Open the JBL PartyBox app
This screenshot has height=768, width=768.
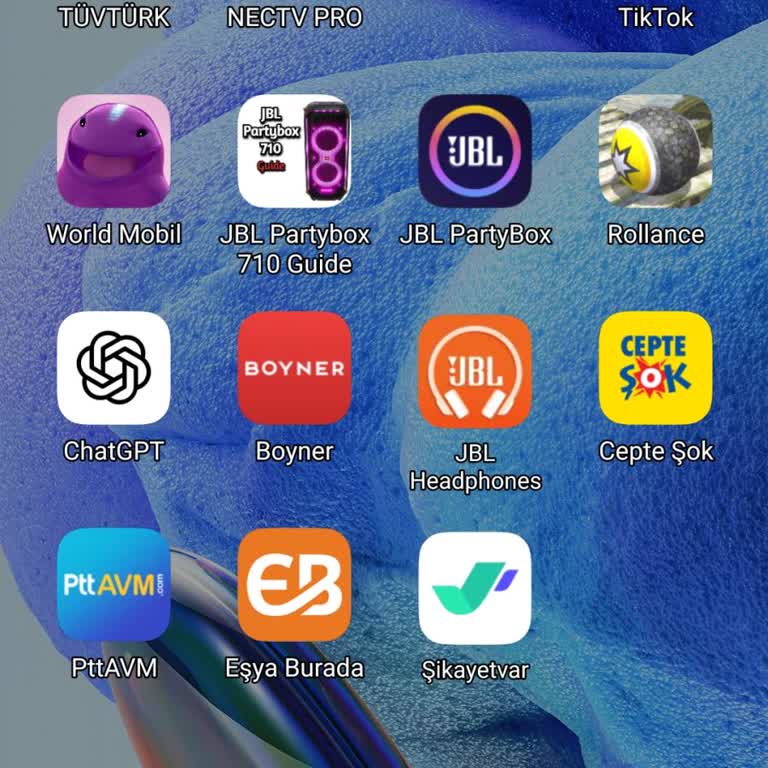(475, 151)
